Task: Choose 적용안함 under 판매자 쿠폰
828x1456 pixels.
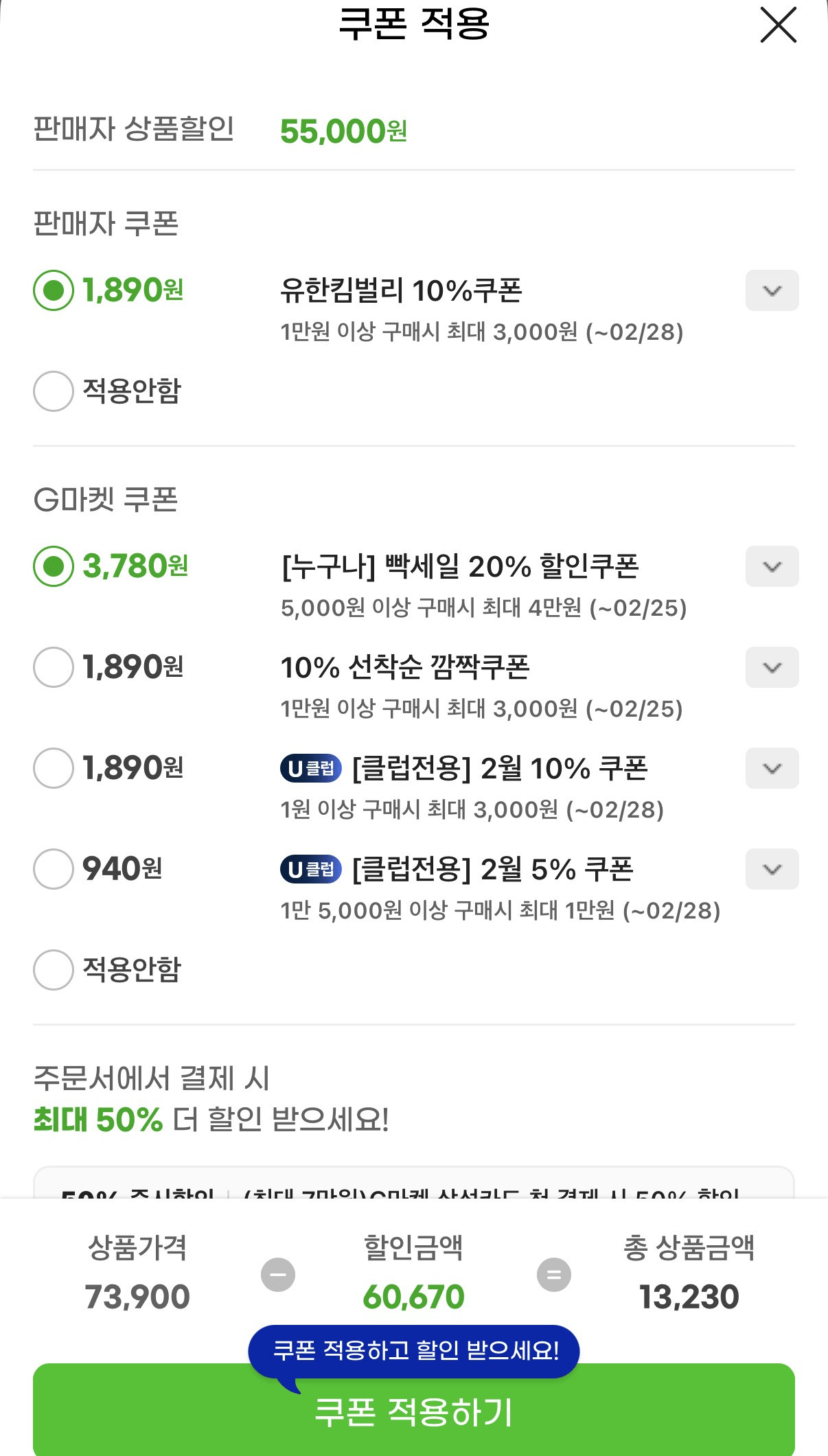Action: [53, 391]
